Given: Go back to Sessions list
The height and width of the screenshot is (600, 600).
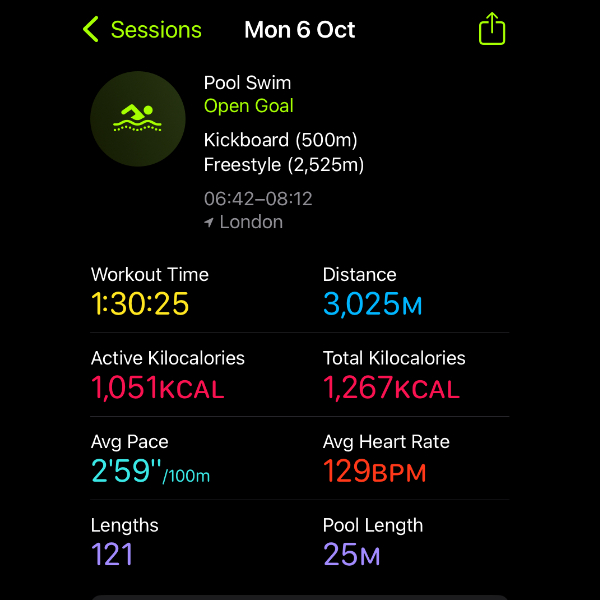Looking at the screenshot, I should 141,30.
